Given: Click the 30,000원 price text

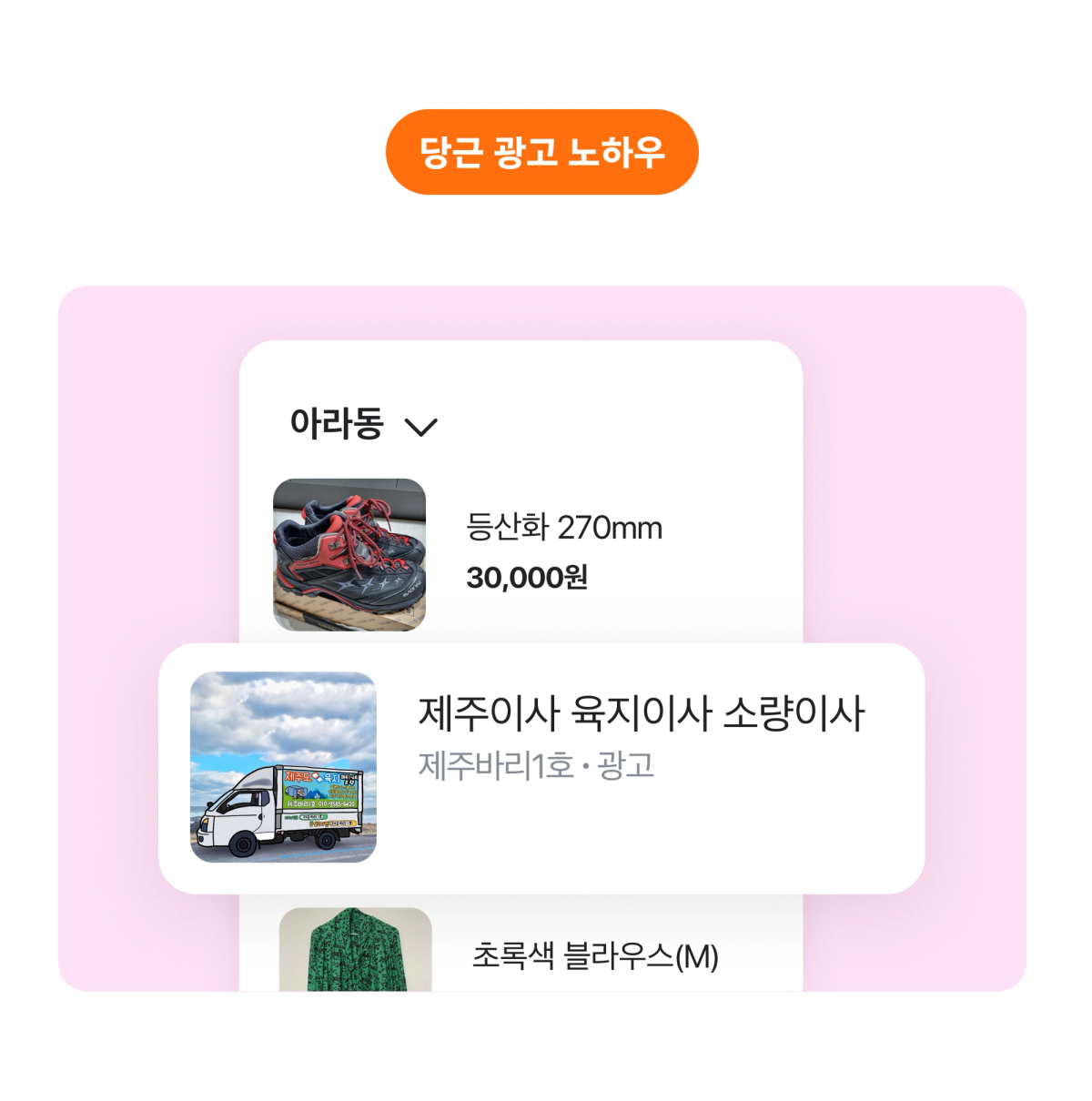Looking at the screenshot, I should click(528, 578).
